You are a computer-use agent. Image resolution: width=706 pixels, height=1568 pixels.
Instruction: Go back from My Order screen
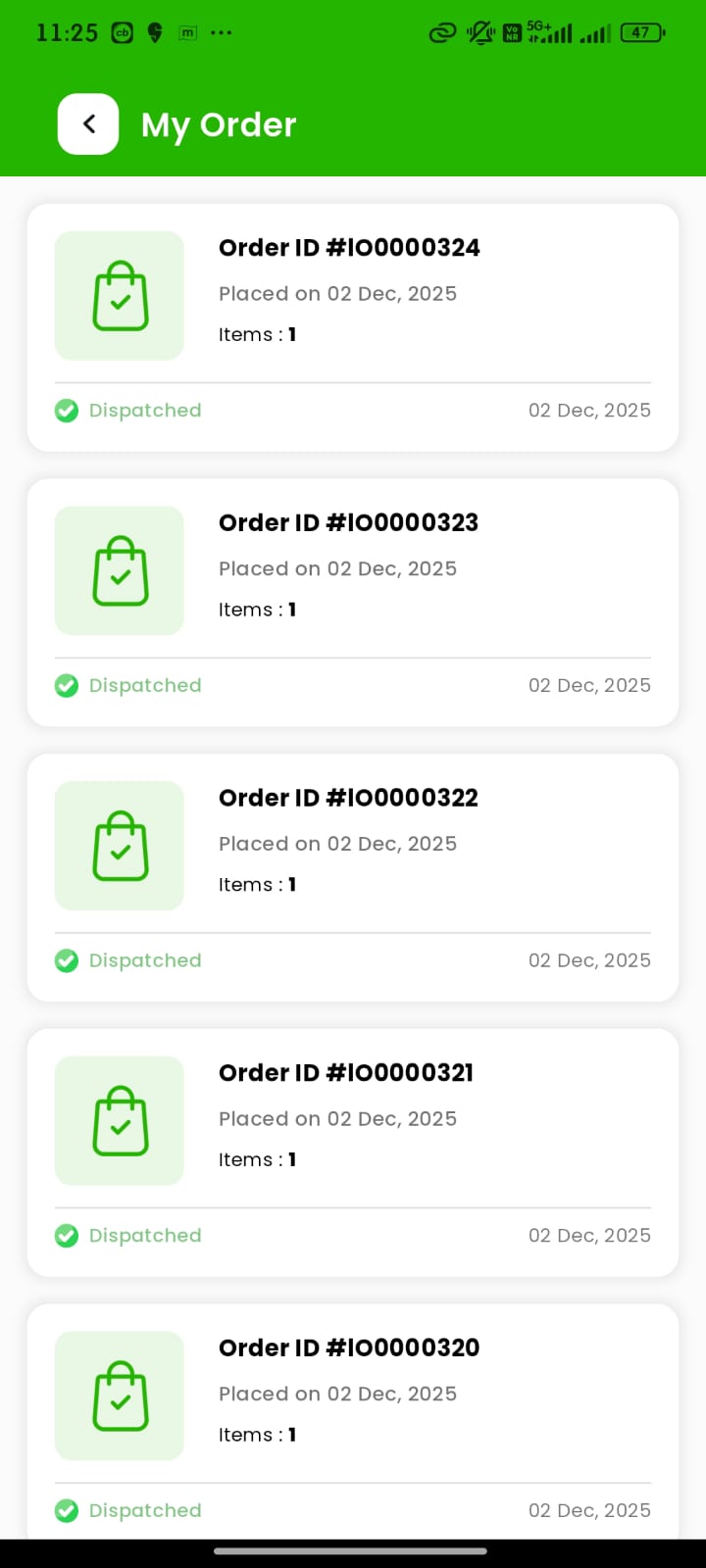click(x=88, y=124)
